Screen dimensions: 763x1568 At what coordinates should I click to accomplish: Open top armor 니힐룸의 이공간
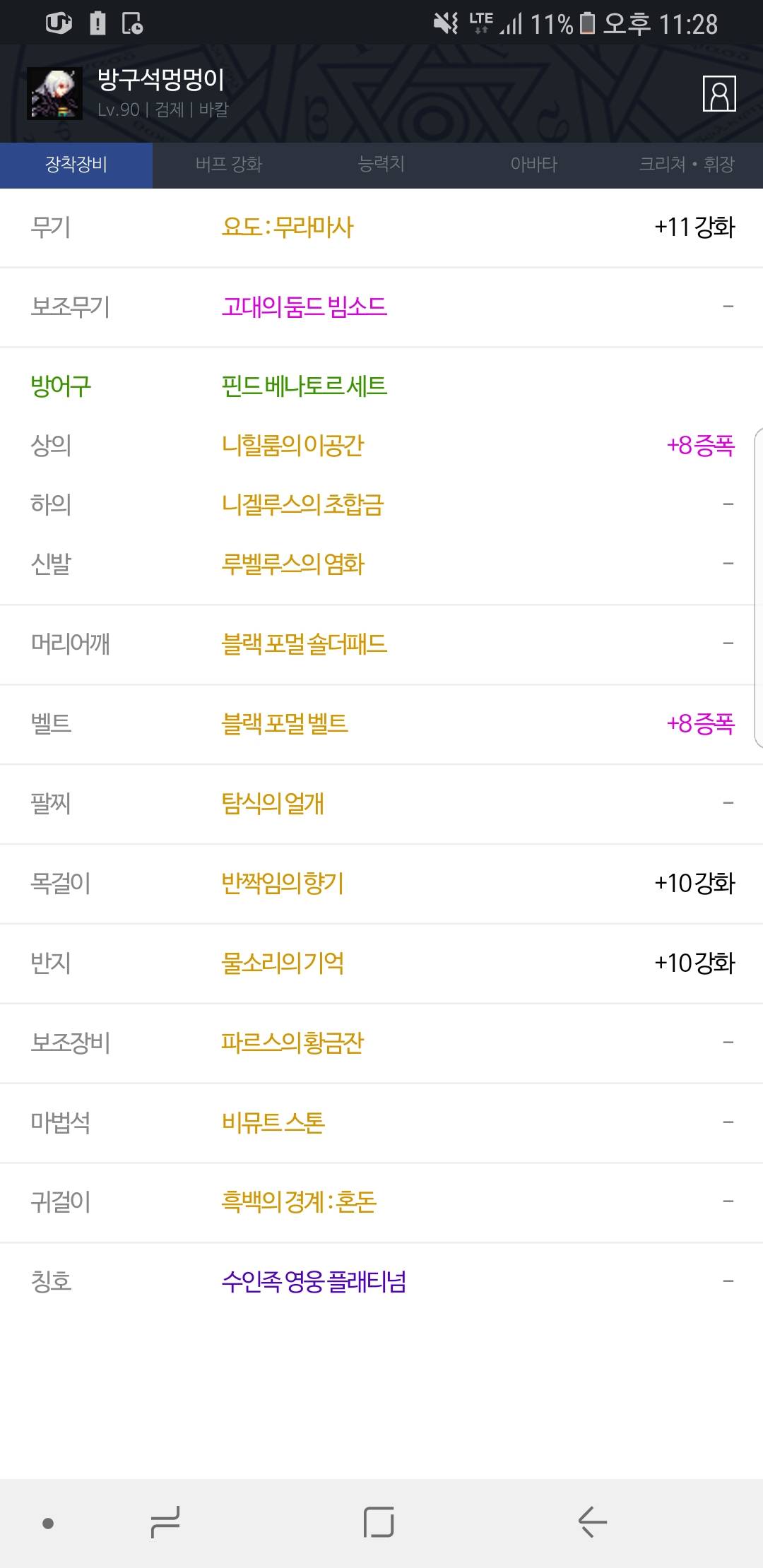(292, 446)
